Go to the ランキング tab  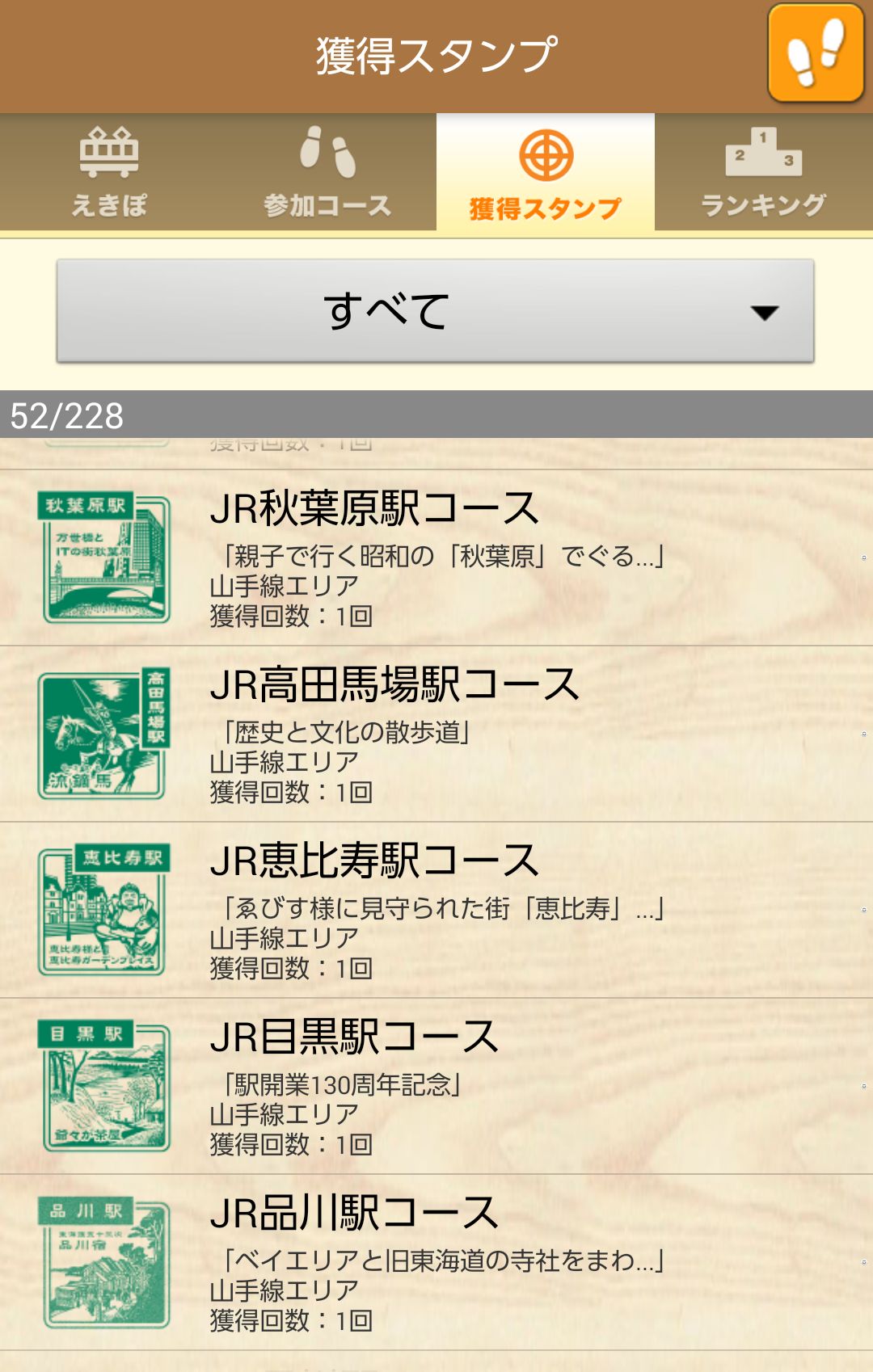pyautogui.click(x=764, y=173)
